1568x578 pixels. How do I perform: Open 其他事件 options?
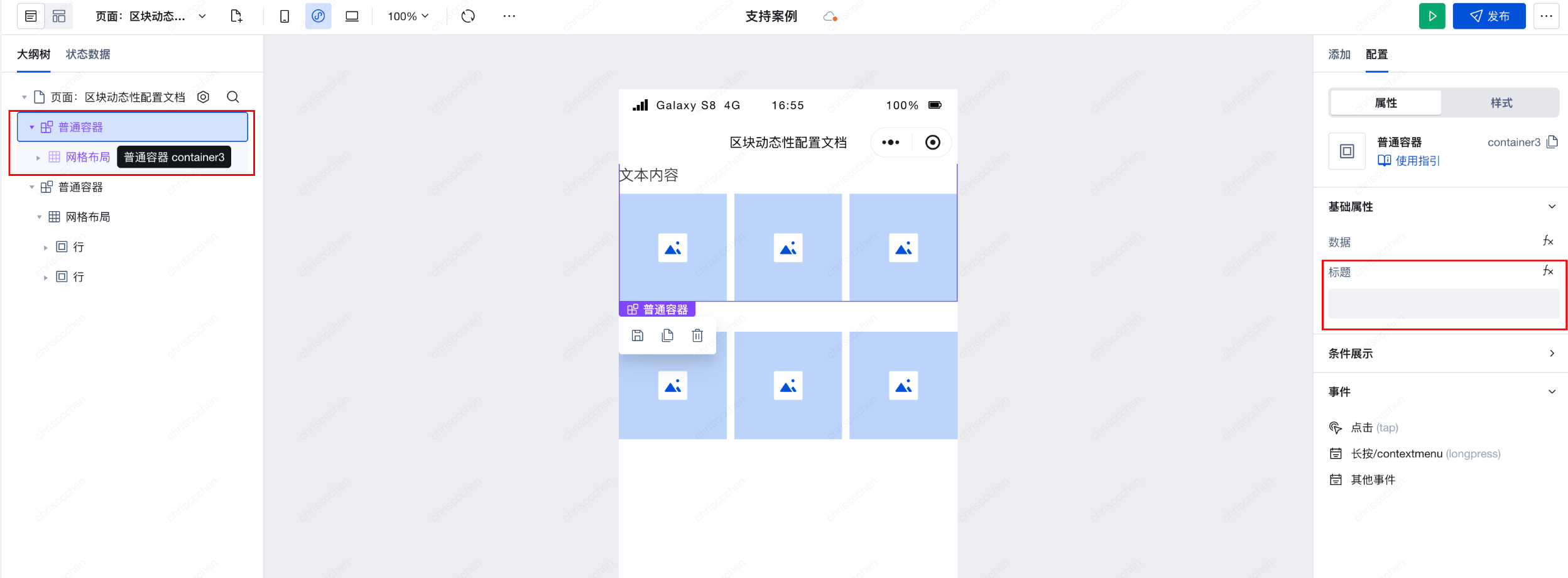pos(1373,480)
